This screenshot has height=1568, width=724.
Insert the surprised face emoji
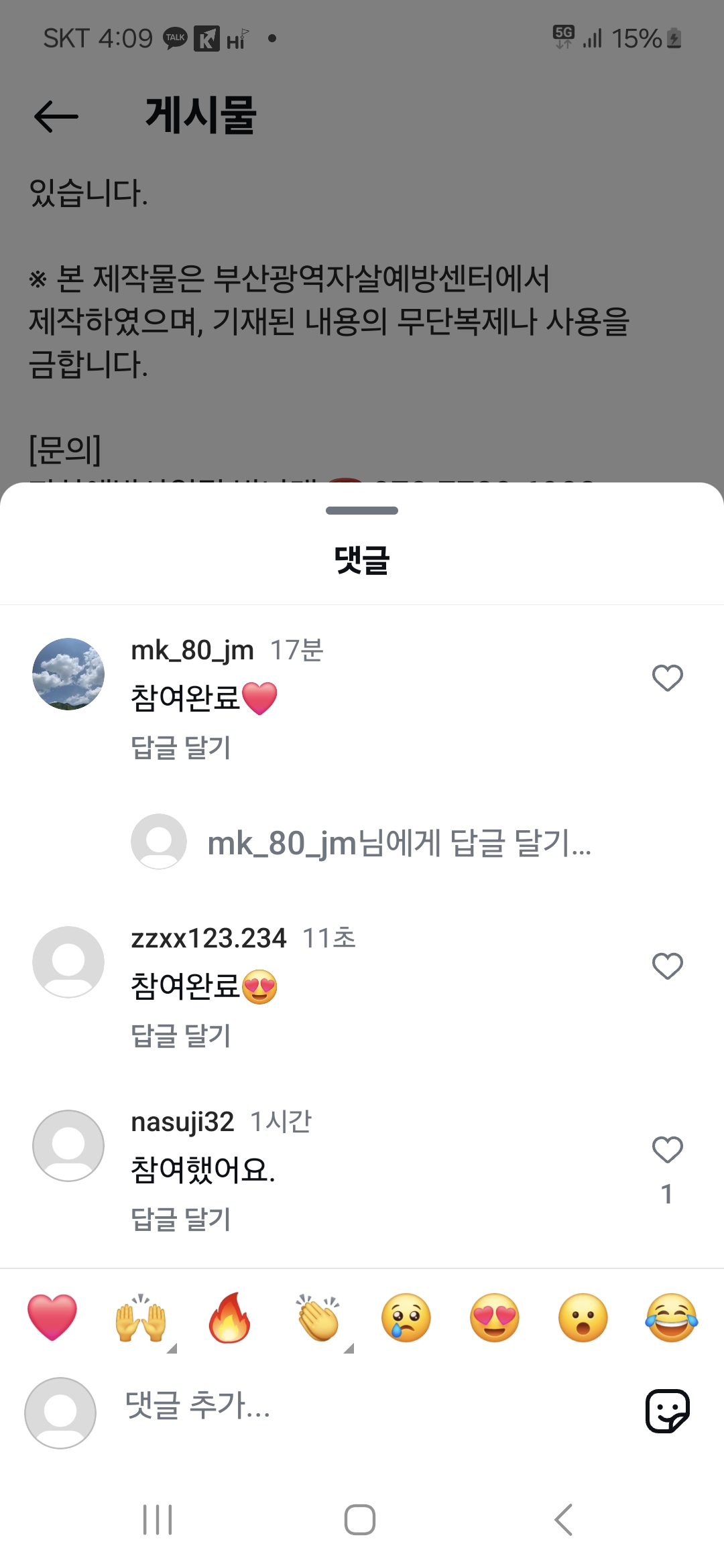point(583,1317)
